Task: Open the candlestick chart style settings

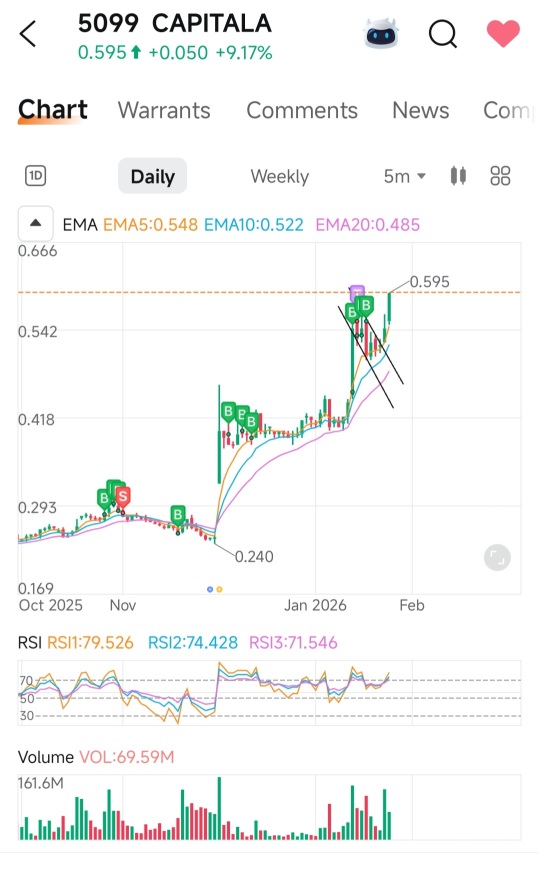Action: [x=458, y=176]
